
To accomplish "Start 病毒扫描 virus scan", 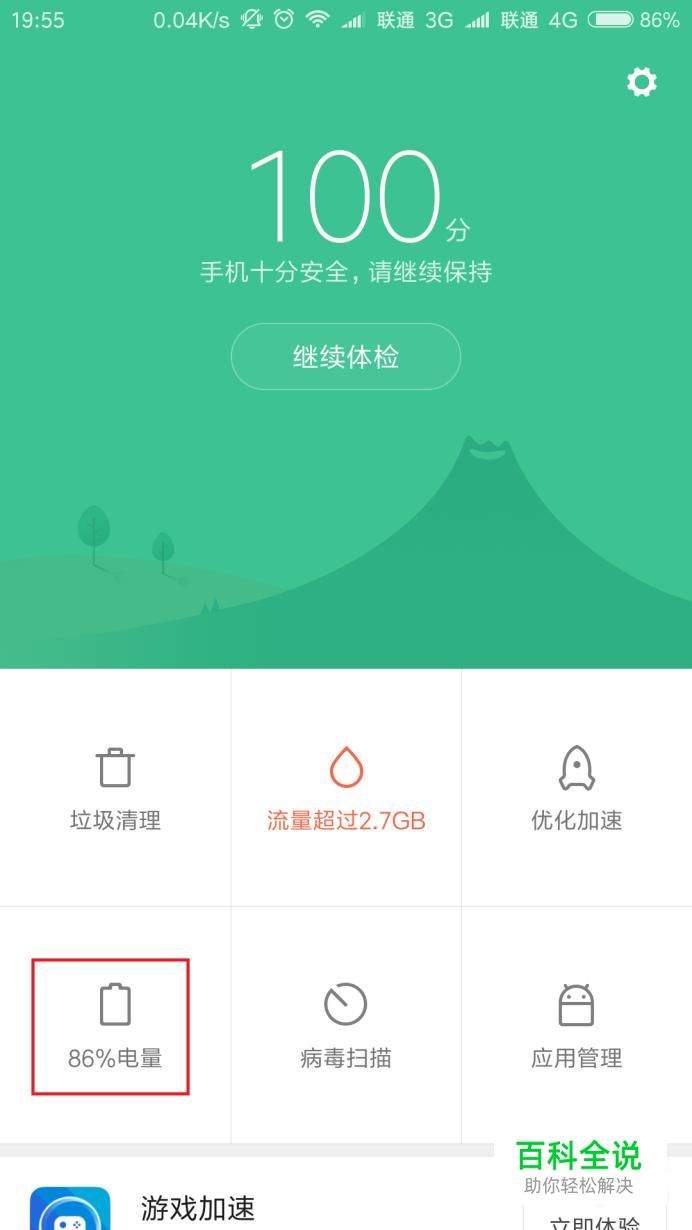I will (x=346, y=1026).
